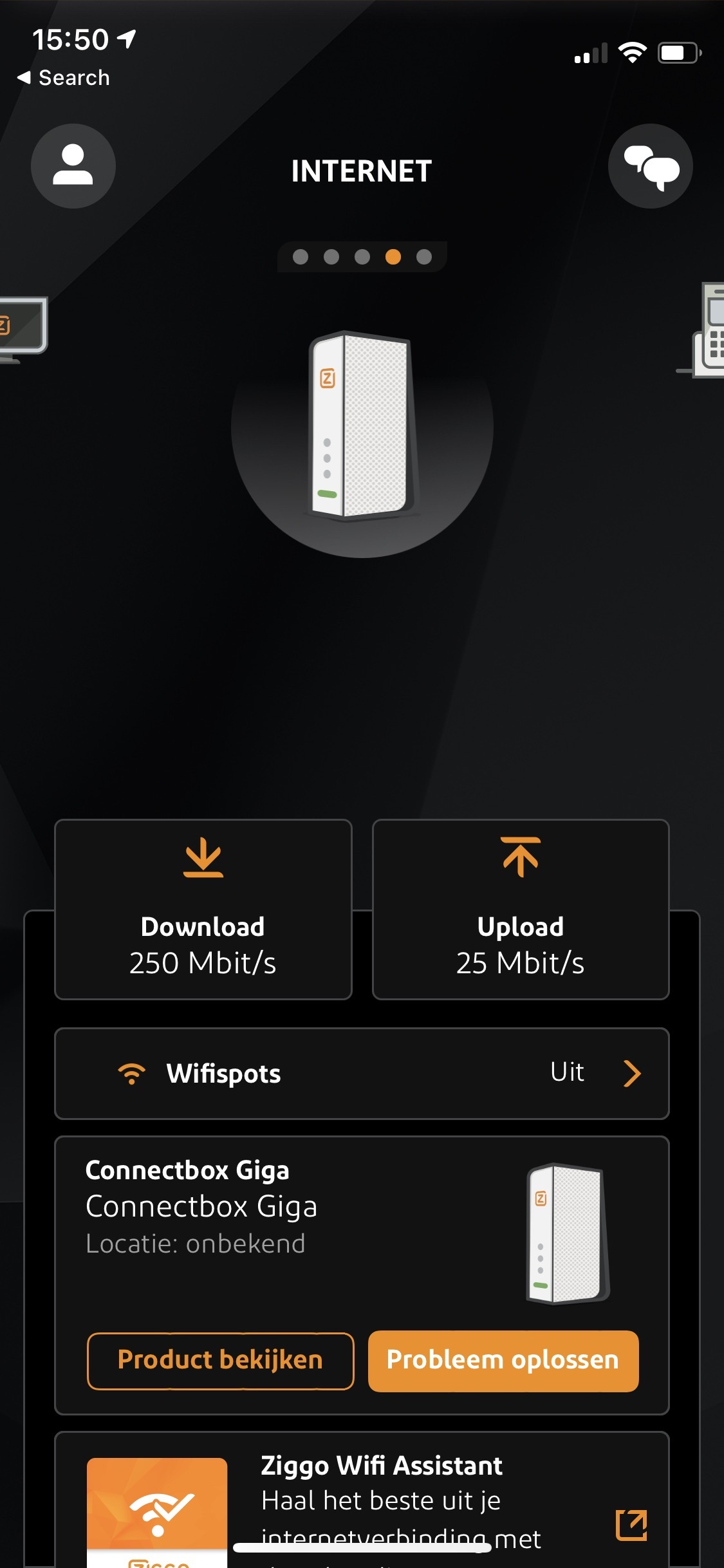Return to Search via back link
Viewport: 724px width, 1568px height.
click(x=63, y=78)
